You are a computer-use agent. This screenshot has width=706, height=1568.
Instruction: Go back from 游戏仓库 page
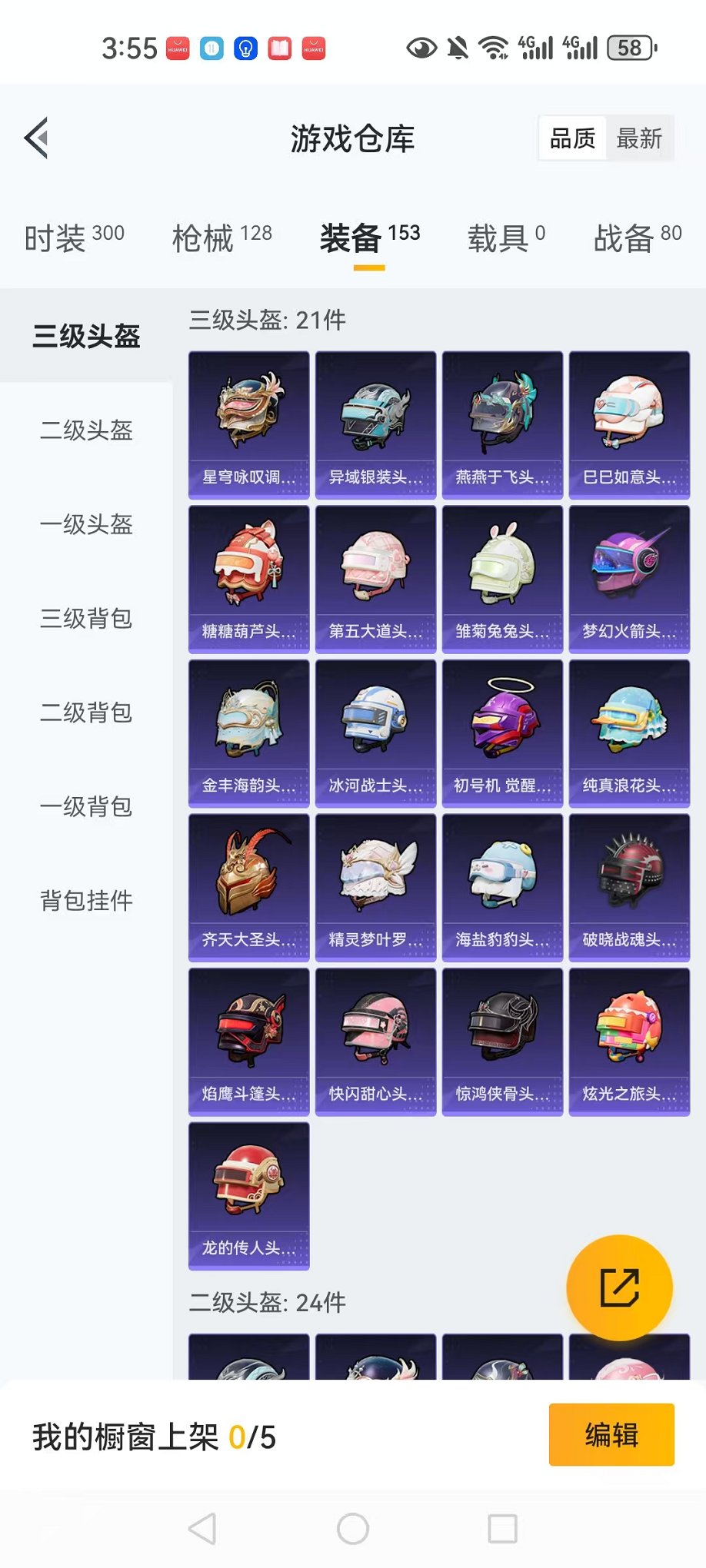[x=37, y=138]
